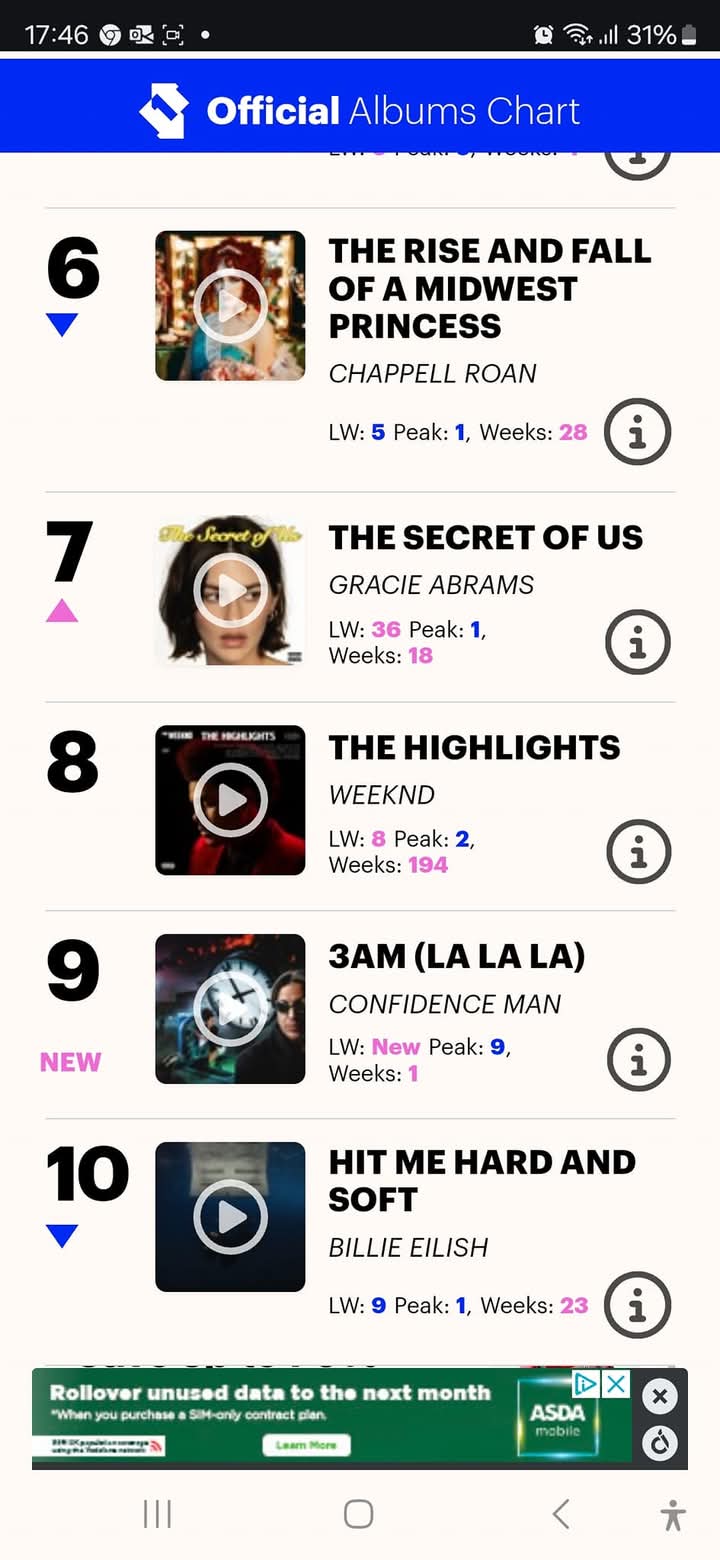Show info for The Secret of Us
The width and height of the screenshot is (720, 1560).
637,642
